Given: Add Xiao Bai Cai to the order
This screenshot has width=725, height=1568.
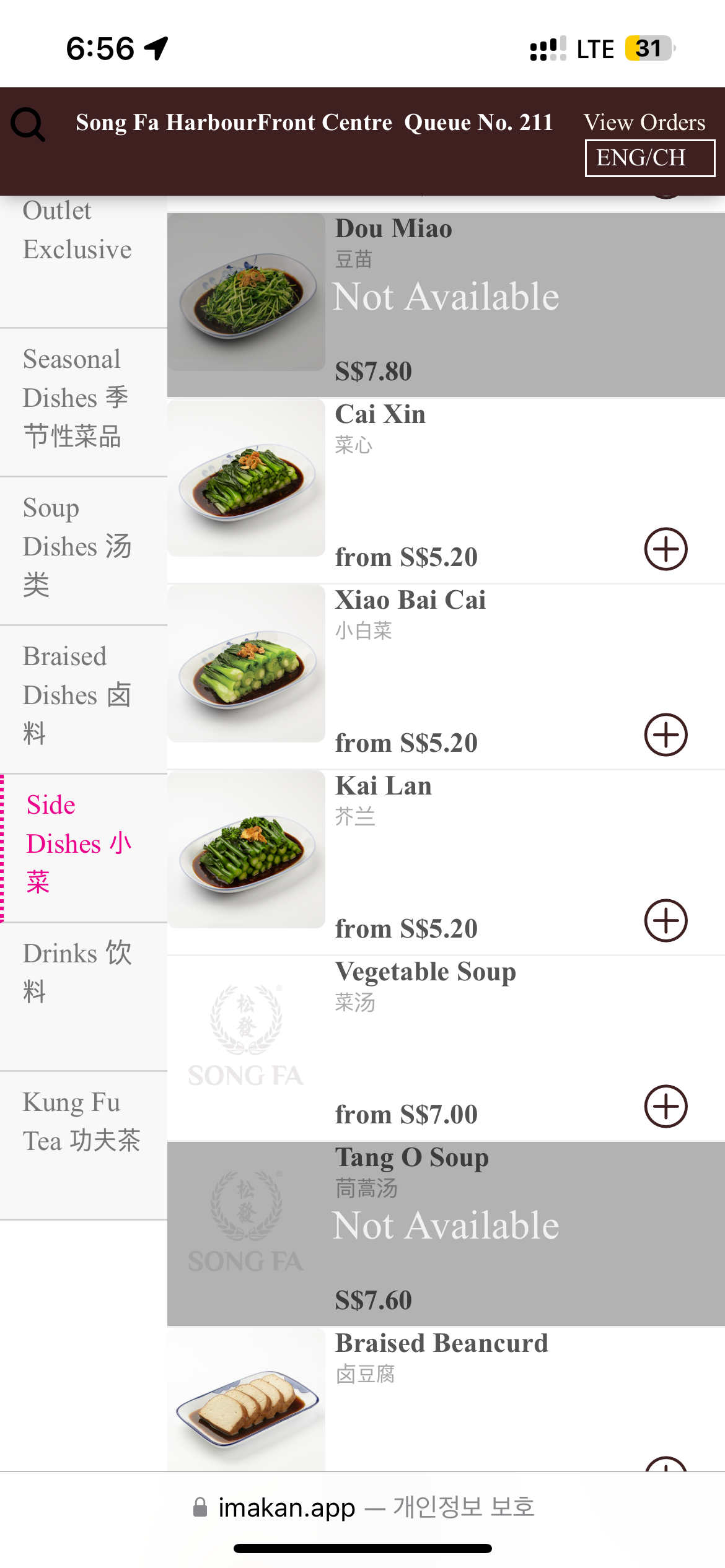Looking at the screenshot, I should [x=666, y=735].
